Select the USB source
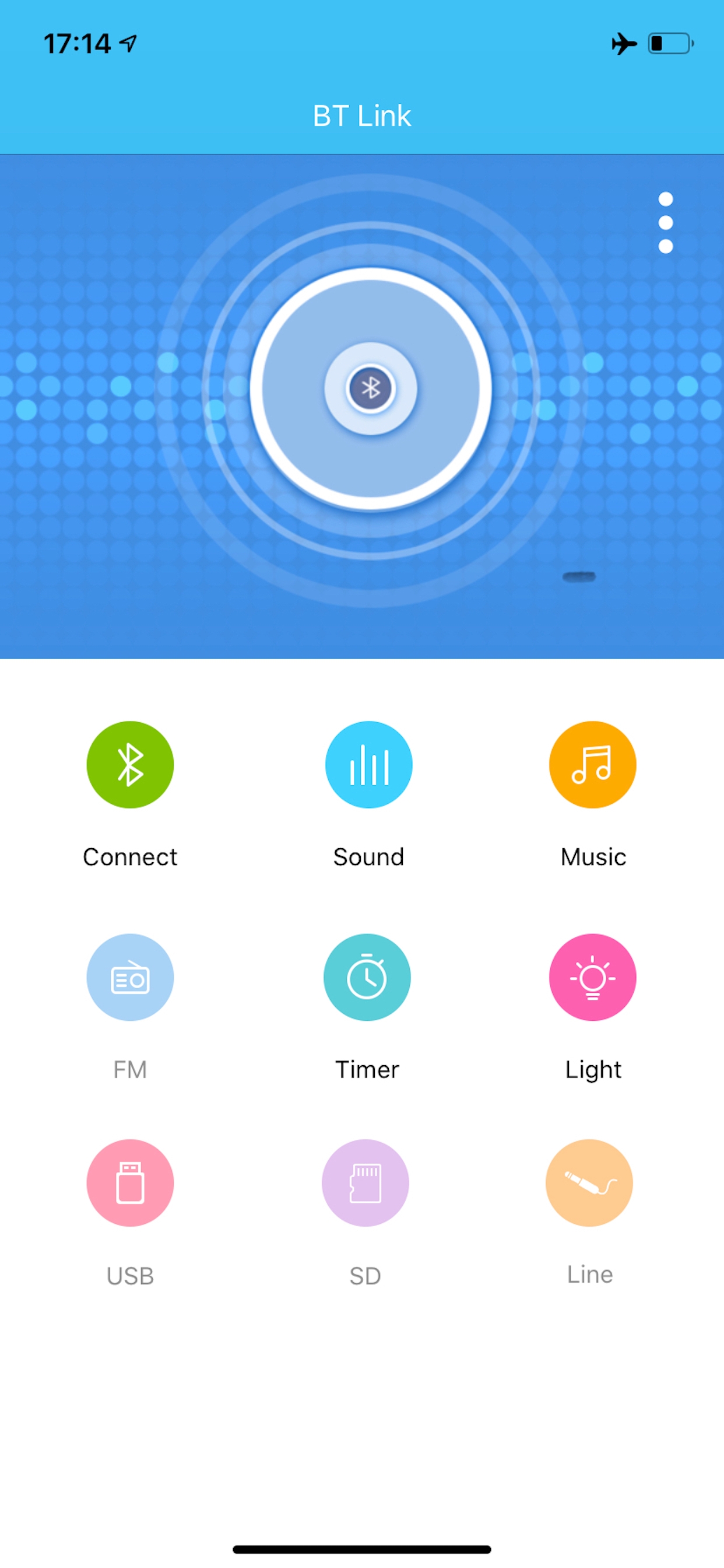The image size is (724, 1568). [129, 1182]
